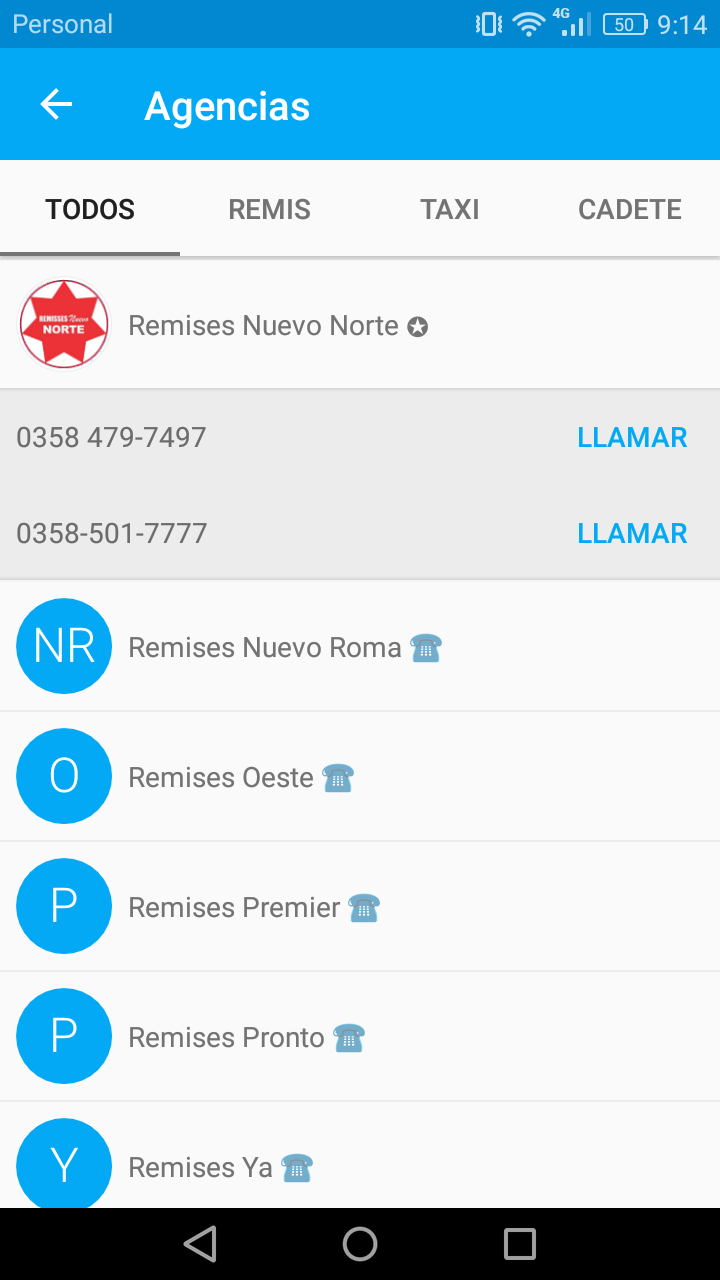Image resolution: width=720 pixels, height=1280 pixels.
Task: Open Remises Ya agency
Action: click(x=360, y=1155)
